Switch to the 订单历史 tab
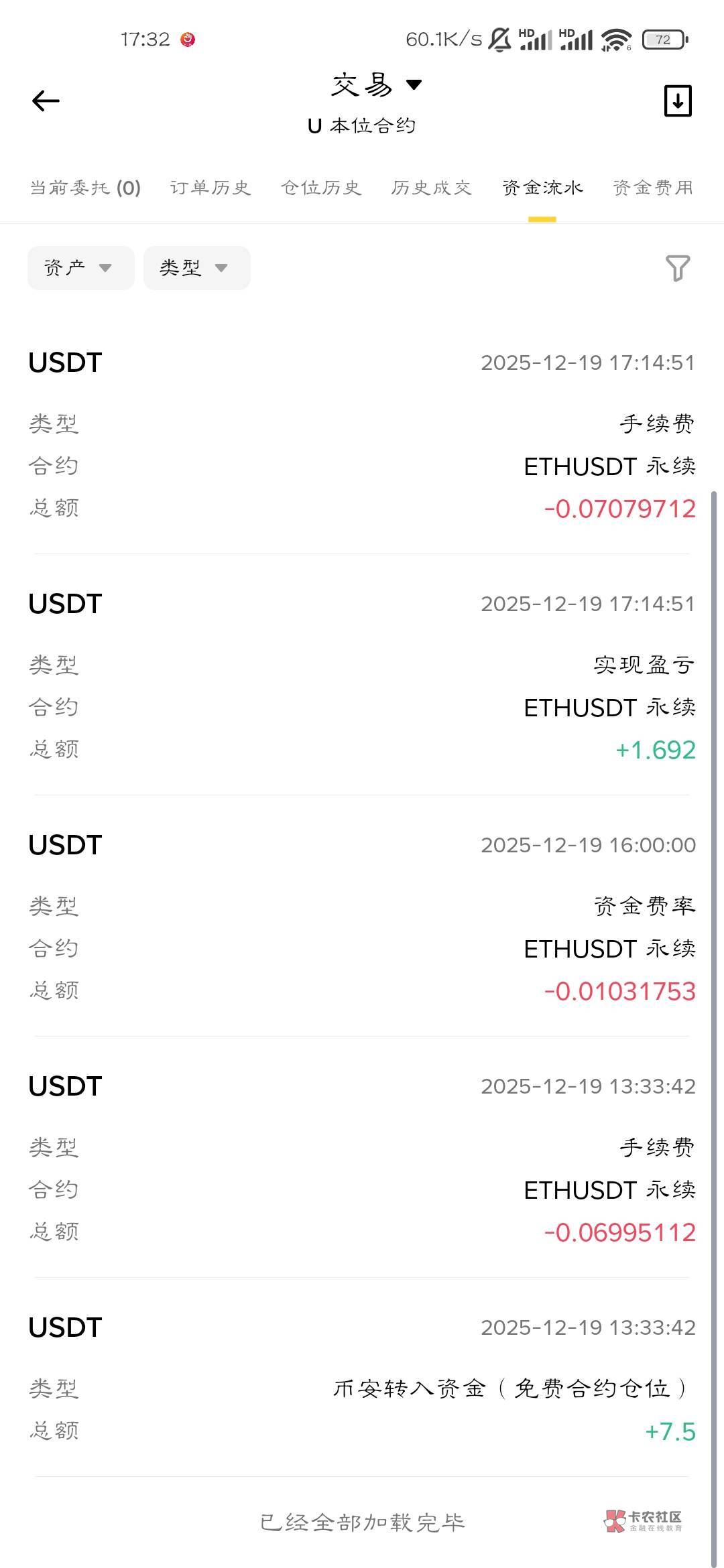 pos(210,188)
